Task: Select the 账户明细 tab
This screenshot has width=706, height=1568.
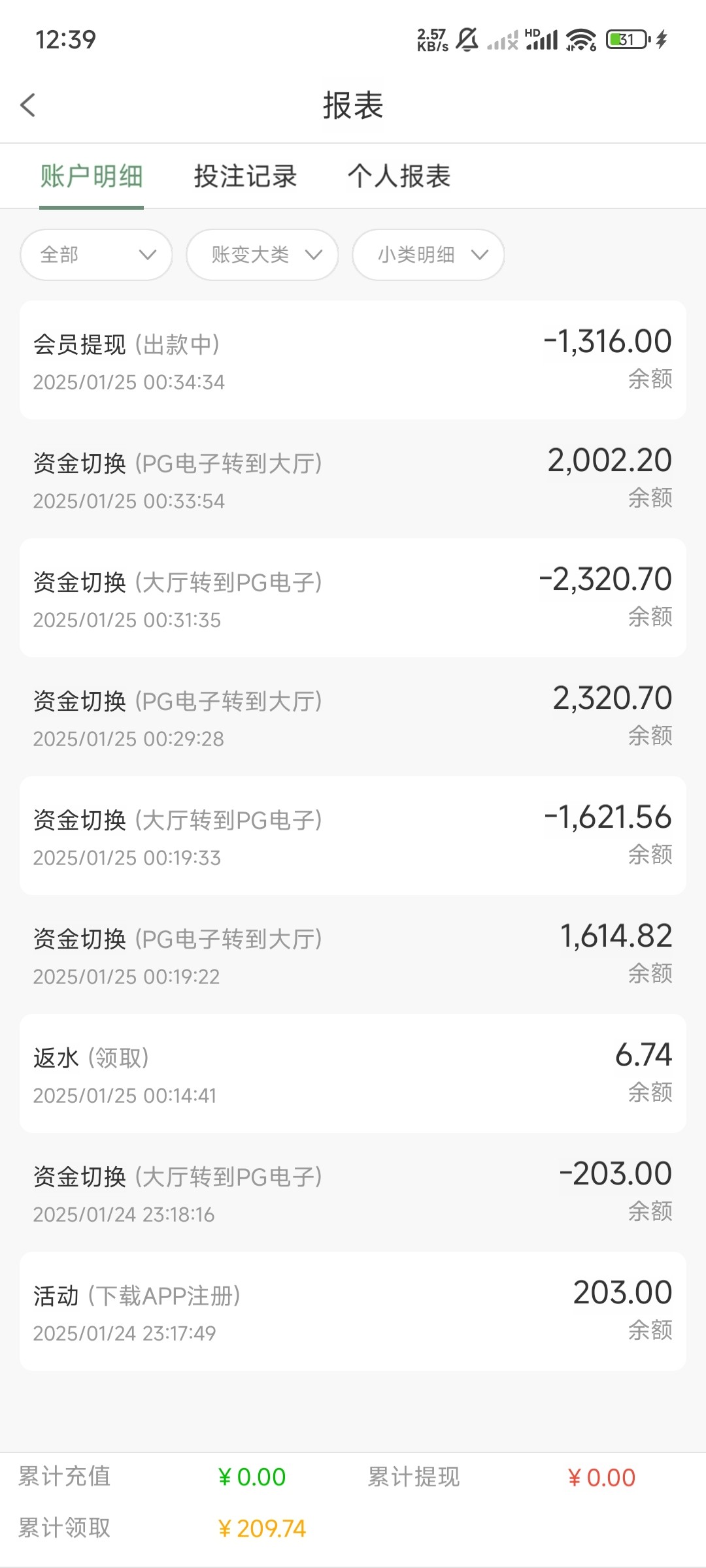Action: click(92, 176)
